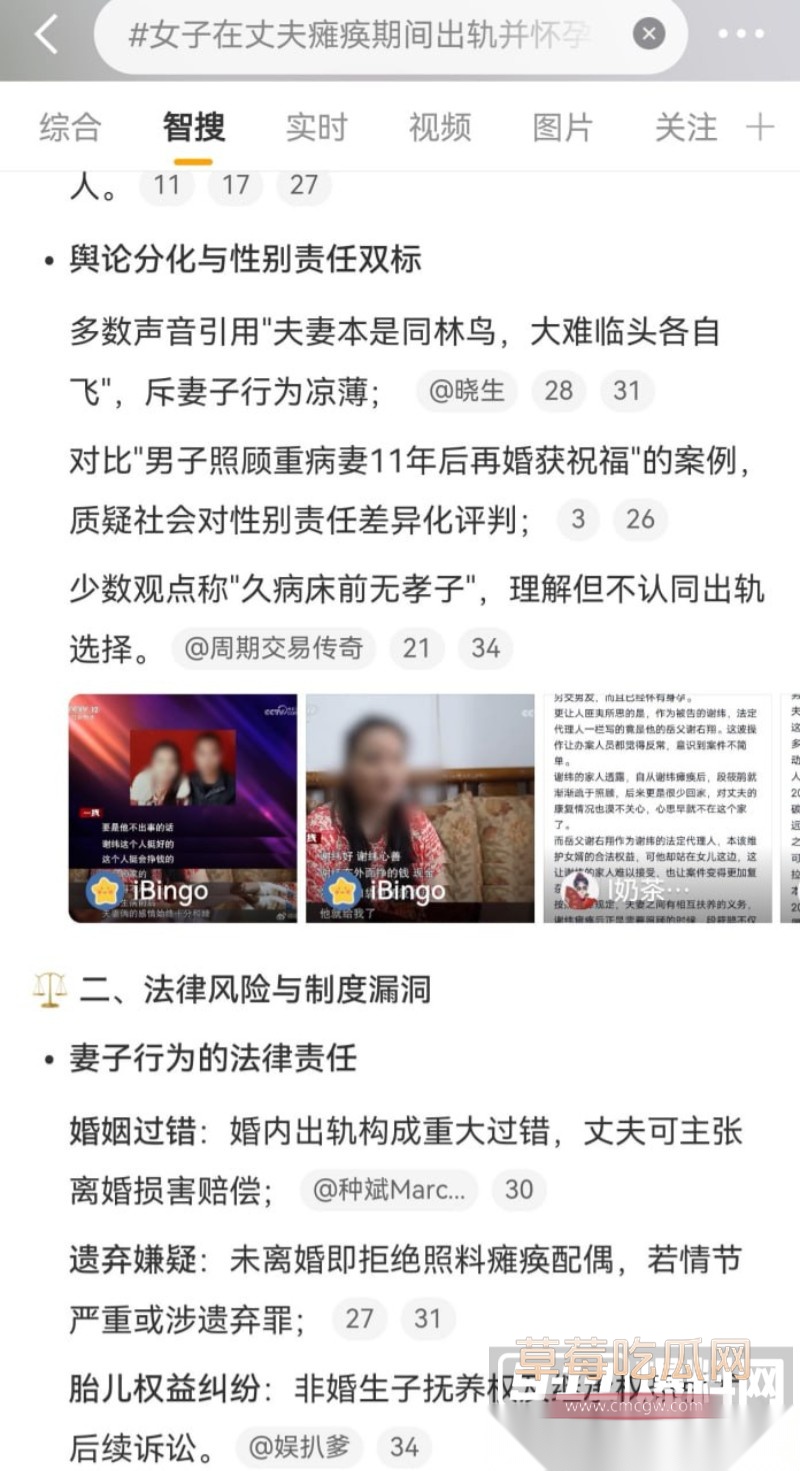This screenshot has width=800, height=1471.
Task: Switch to the 综合 tab
Action: point(70,128)
